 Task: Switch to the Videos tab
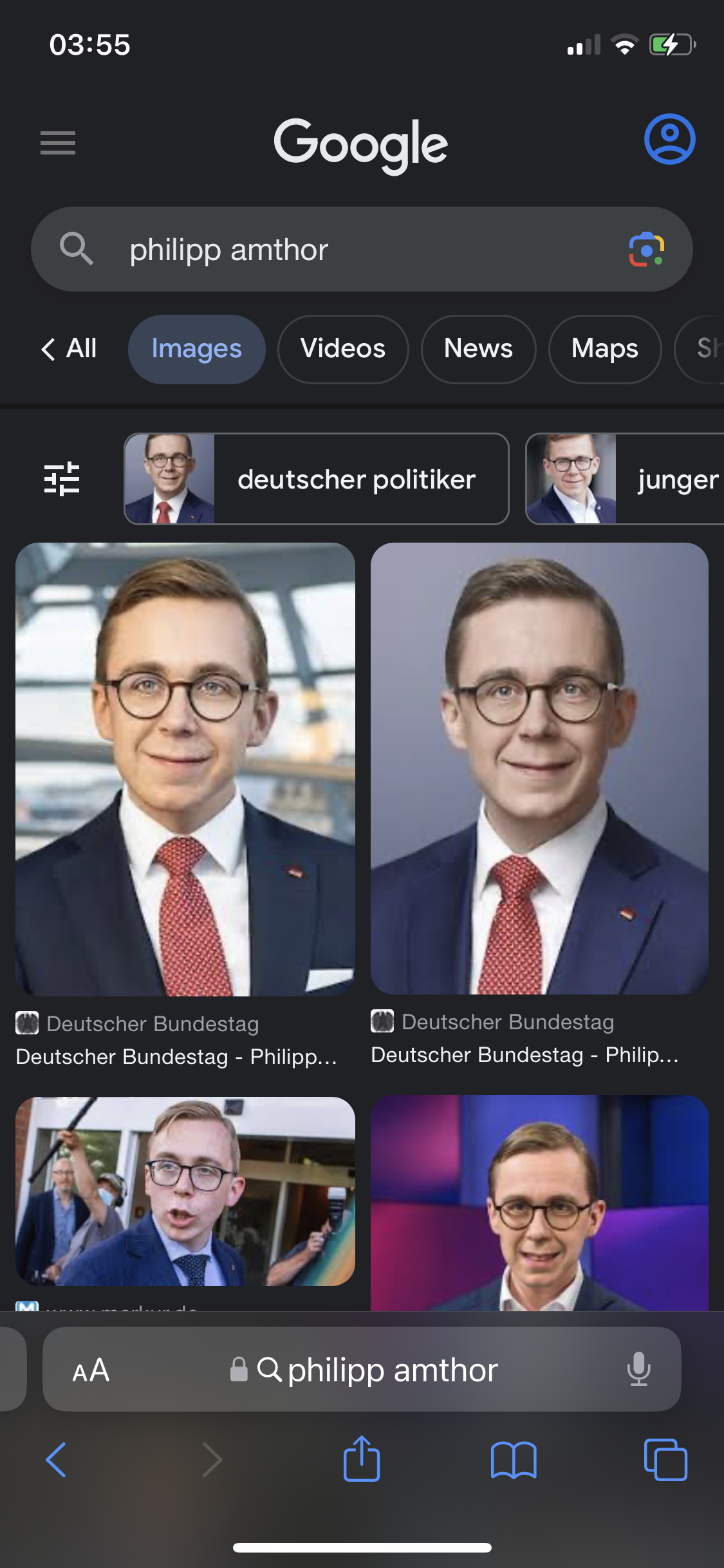(343, 349)
